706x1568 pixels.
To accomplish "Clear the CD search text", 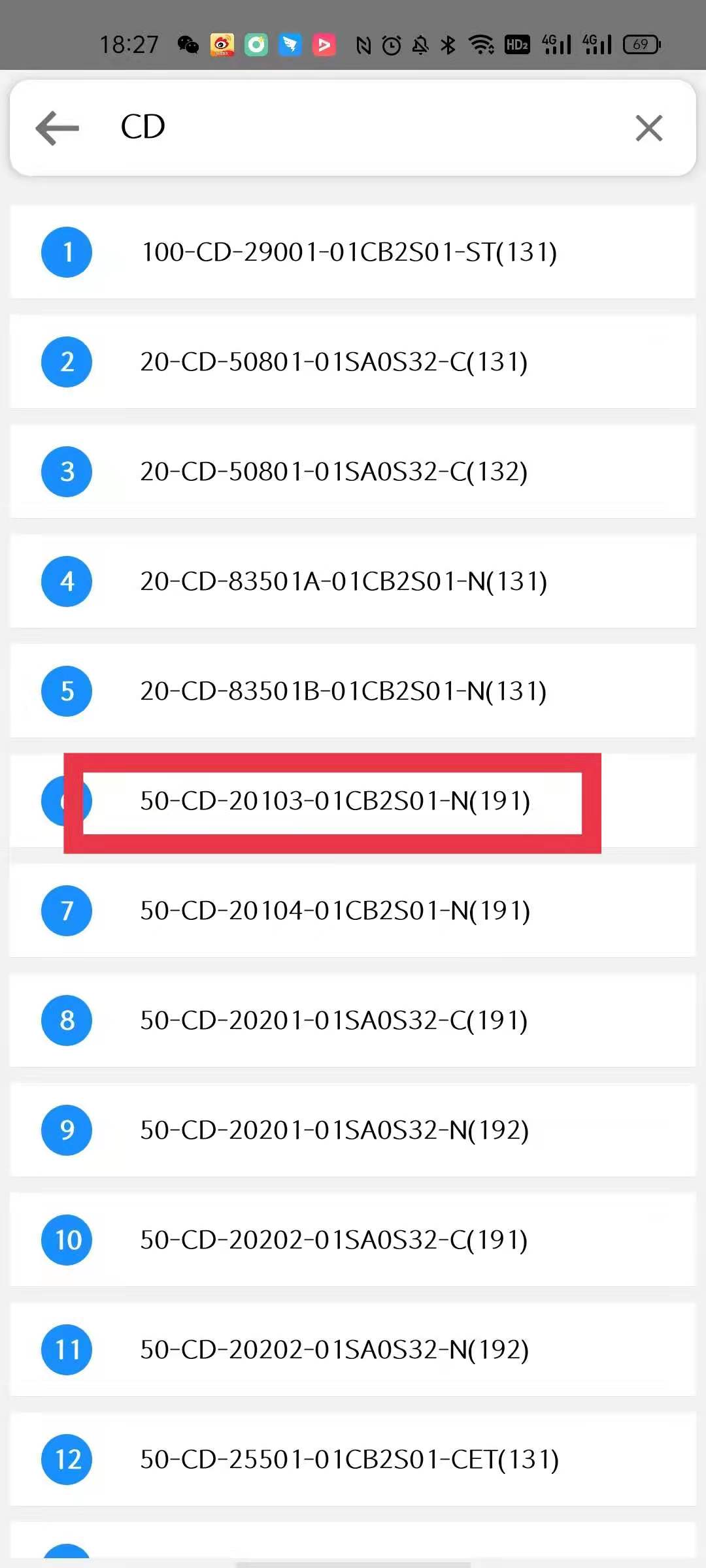I will [648, 127].
